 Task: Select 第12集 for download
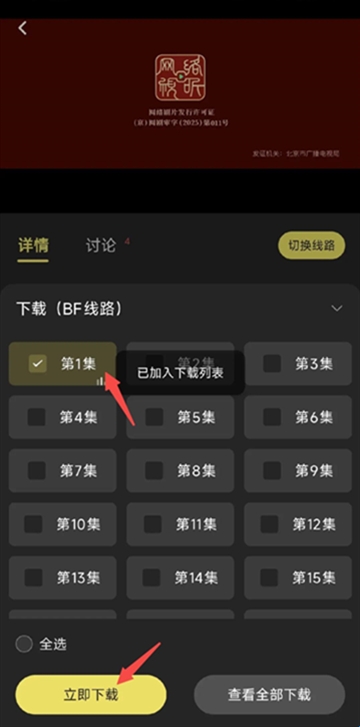coord(298,524)
